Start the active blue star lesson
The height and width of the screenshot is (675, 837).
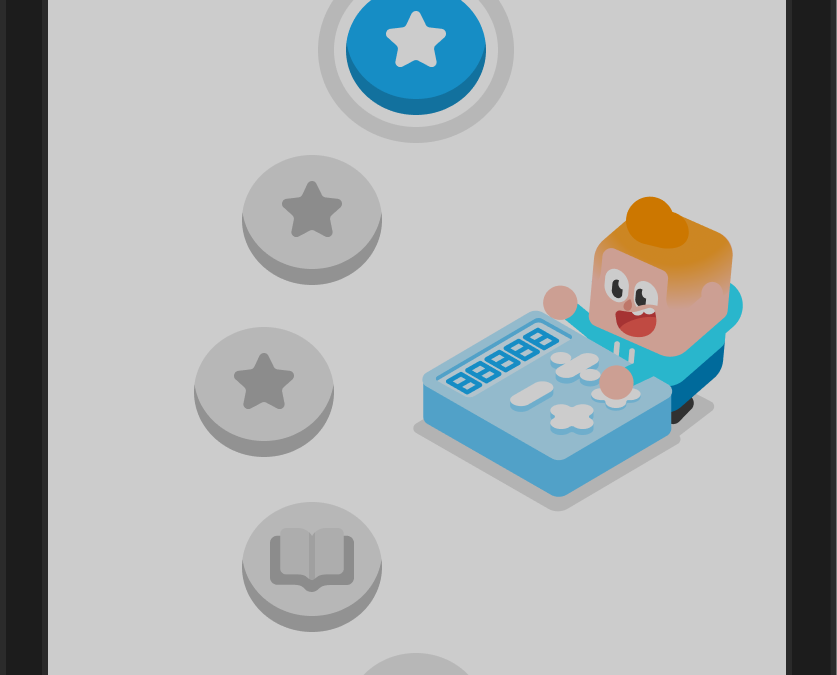(x=415, y=45)
